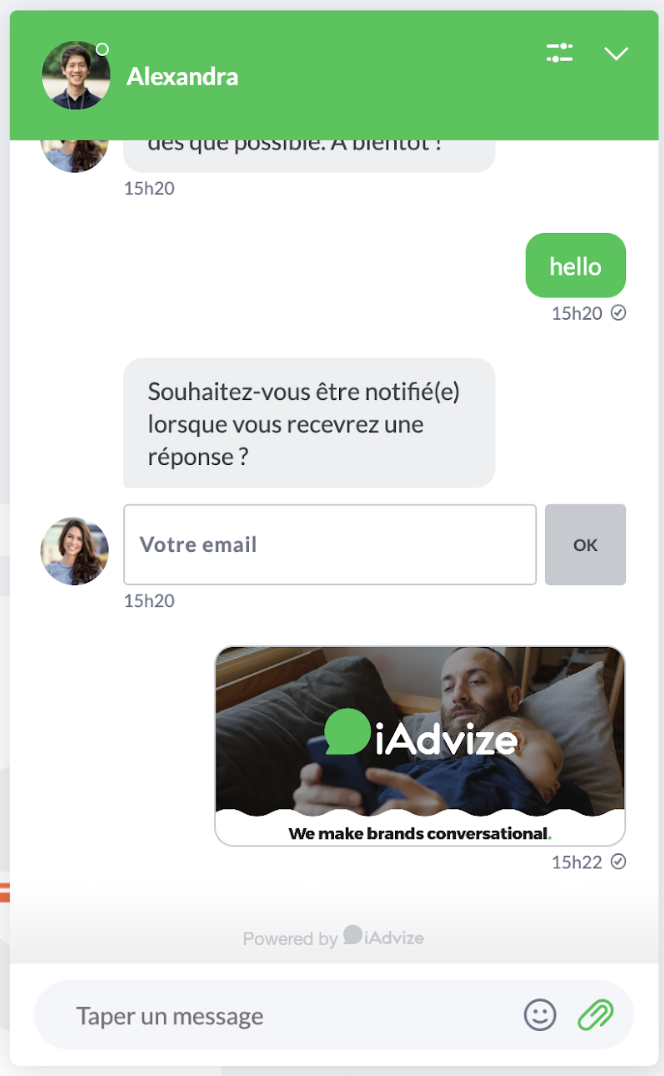The image size is (664, 1076).
Task: Open the Powered by iAdvize link
Action: 334,938
